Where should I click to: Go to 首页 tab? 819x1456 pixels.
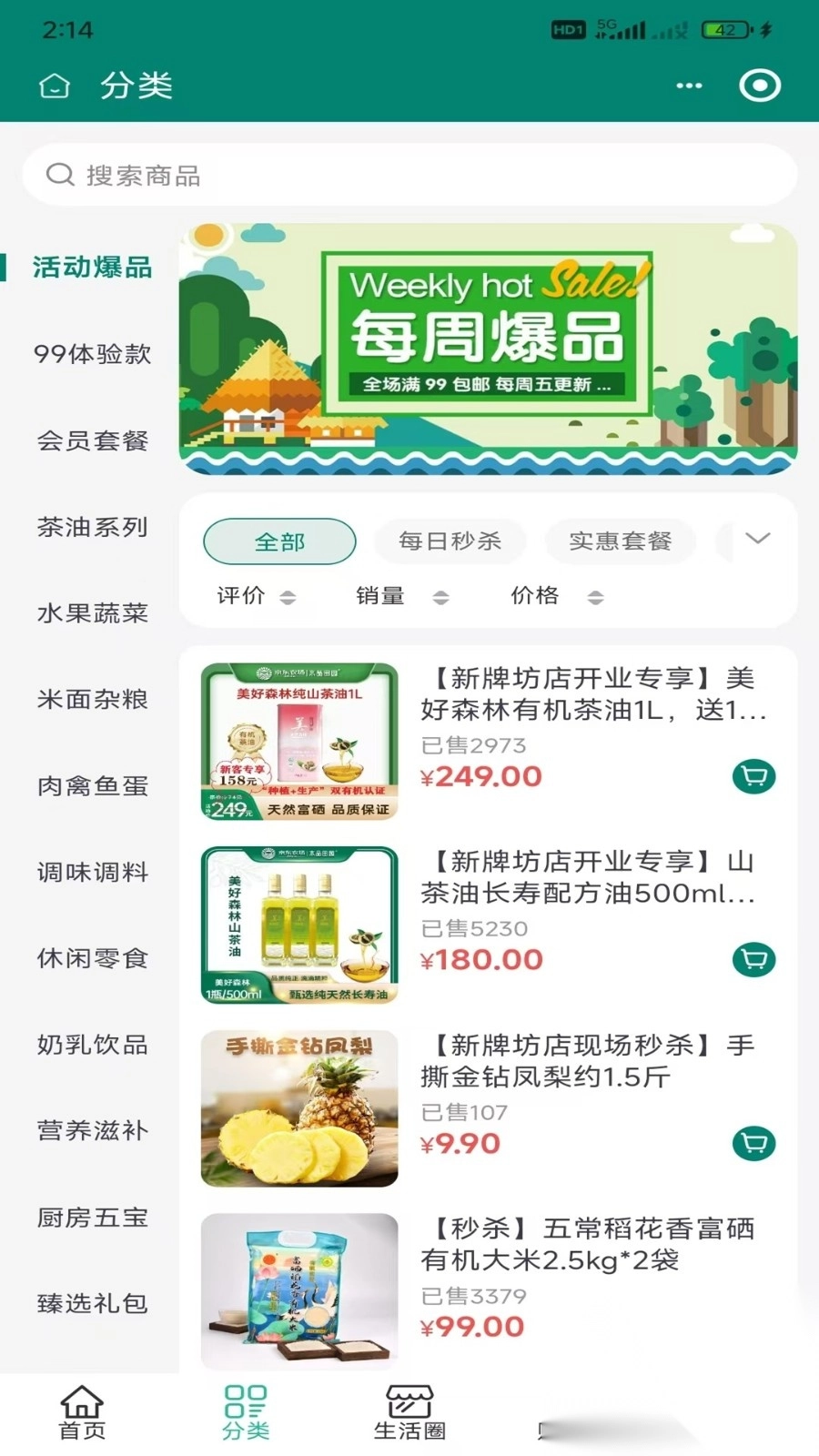(x=82, y=1412)
